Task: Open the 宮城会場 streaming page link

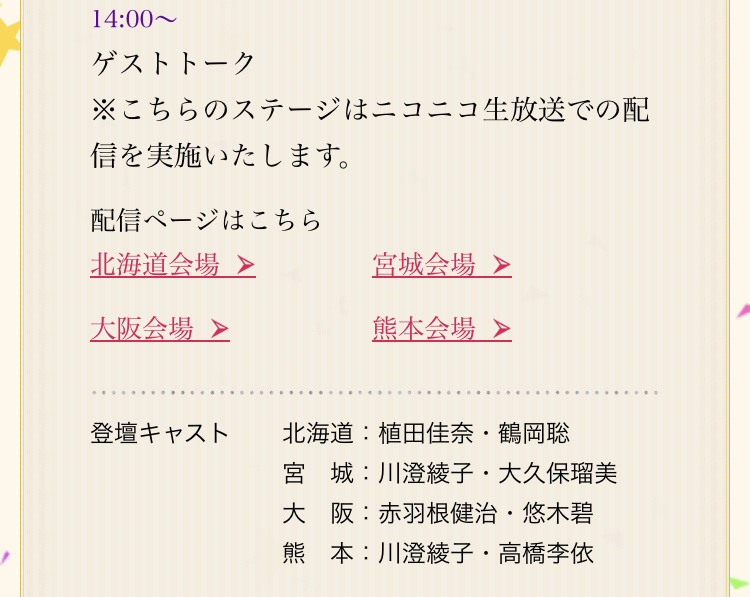Action: (441, 265)
